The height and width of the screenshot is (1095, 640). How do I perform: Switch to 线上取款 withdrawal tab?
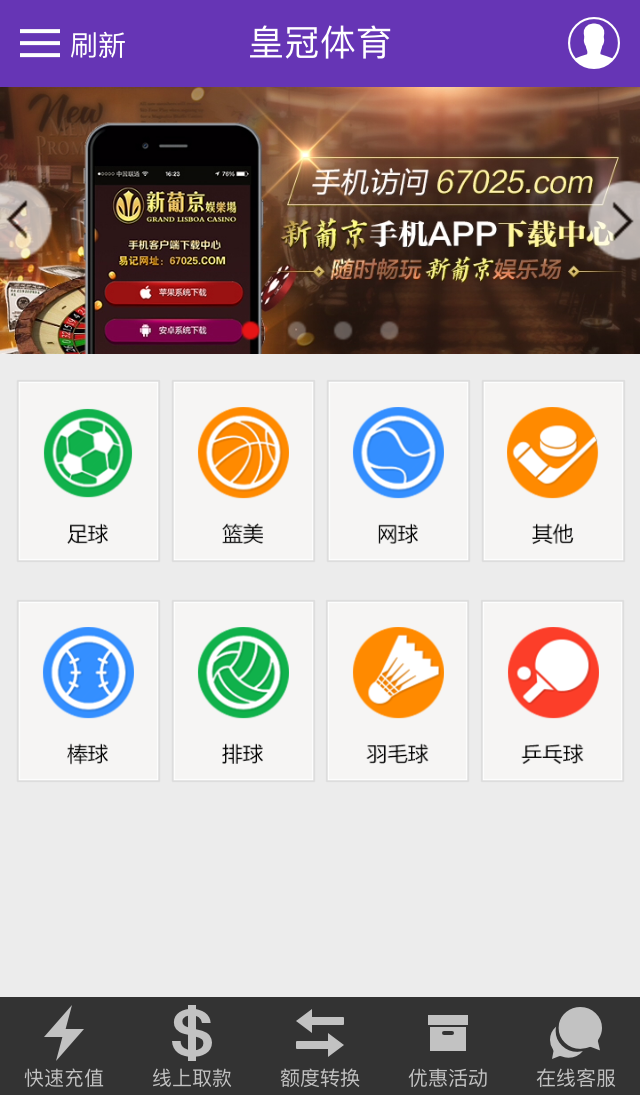point(192,1047)
